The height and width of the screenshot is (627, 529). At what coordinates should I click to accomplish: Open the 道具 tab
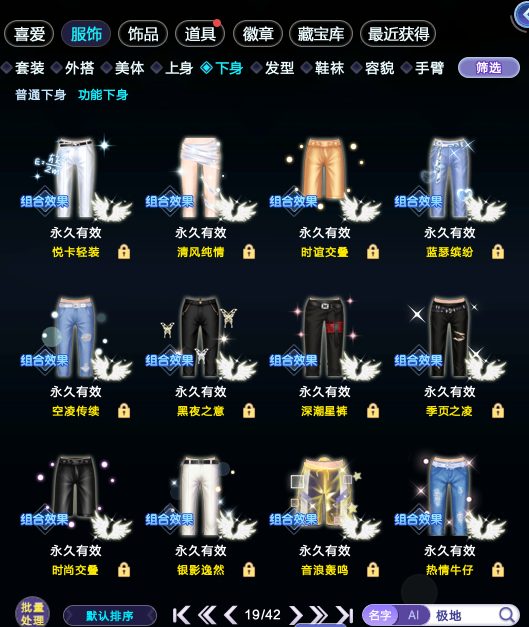pos(200,34)
